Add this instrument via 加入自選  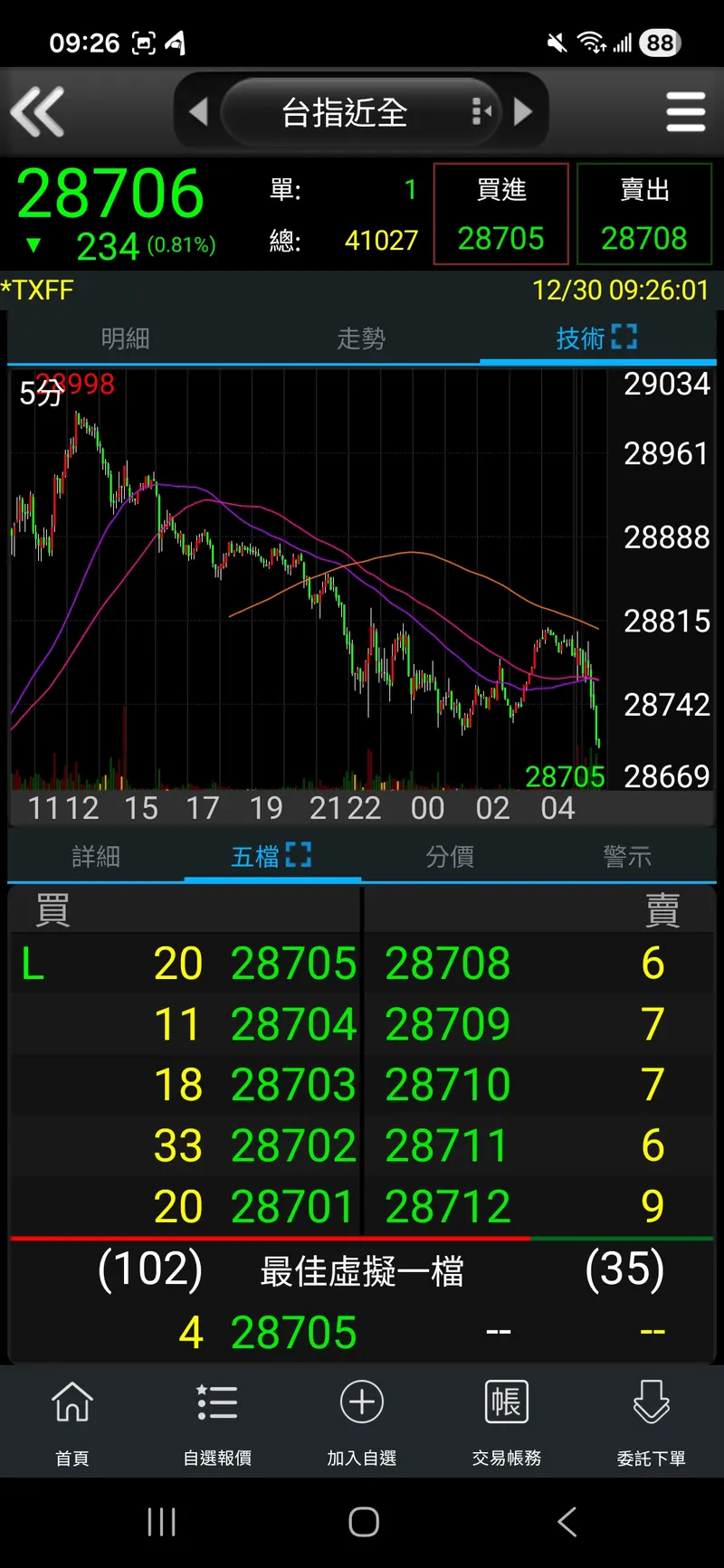(362, 1421)
